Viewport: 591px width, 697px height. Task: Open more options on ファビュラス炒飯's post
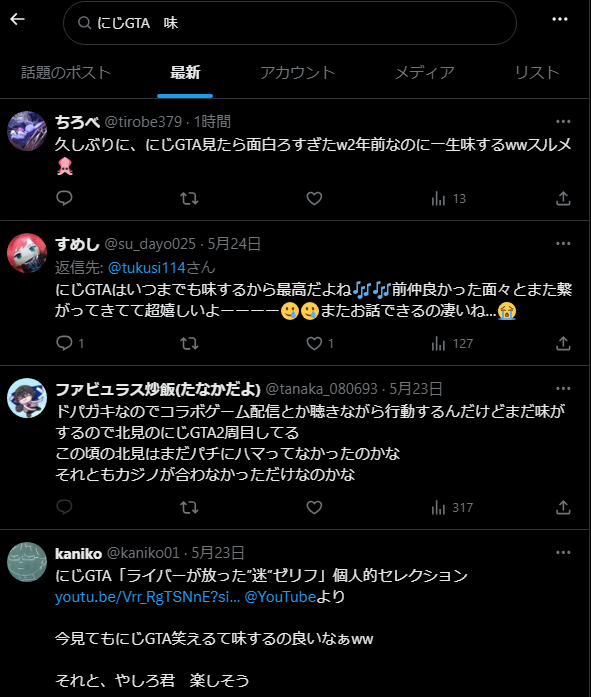[563, 388]
